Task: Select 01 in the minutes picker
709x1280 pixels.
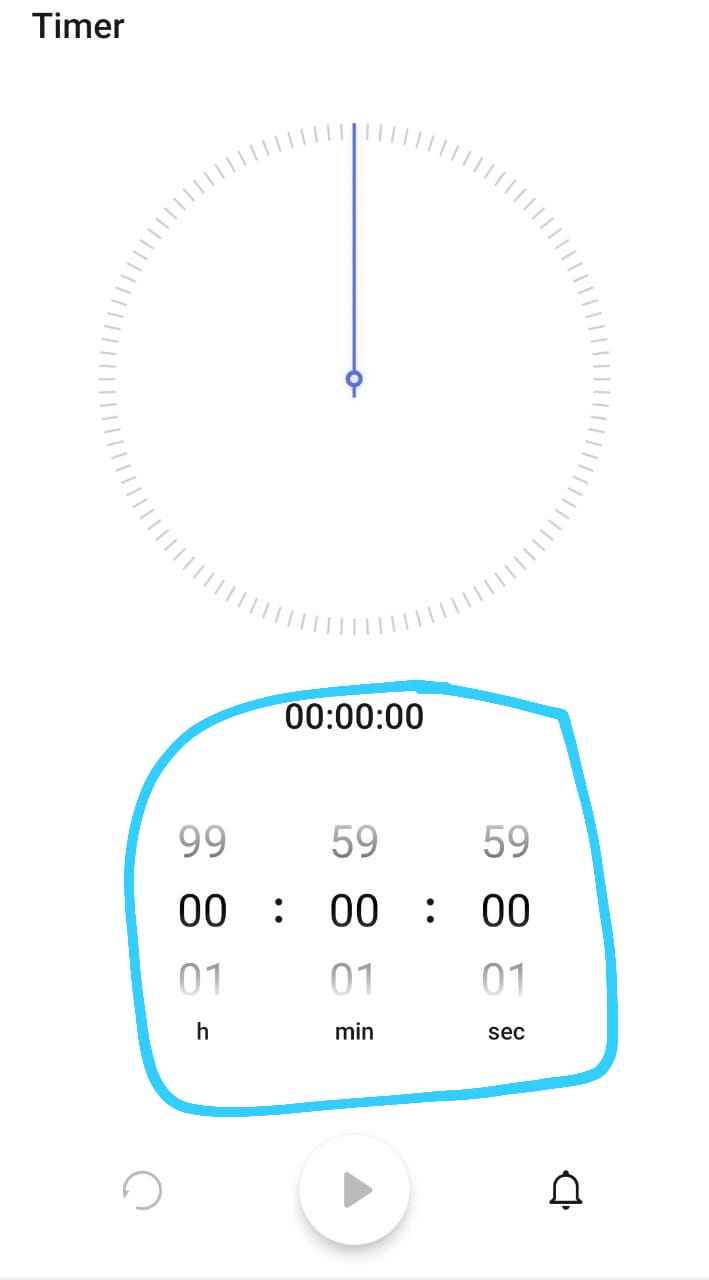Action: (x=353, y=980)
